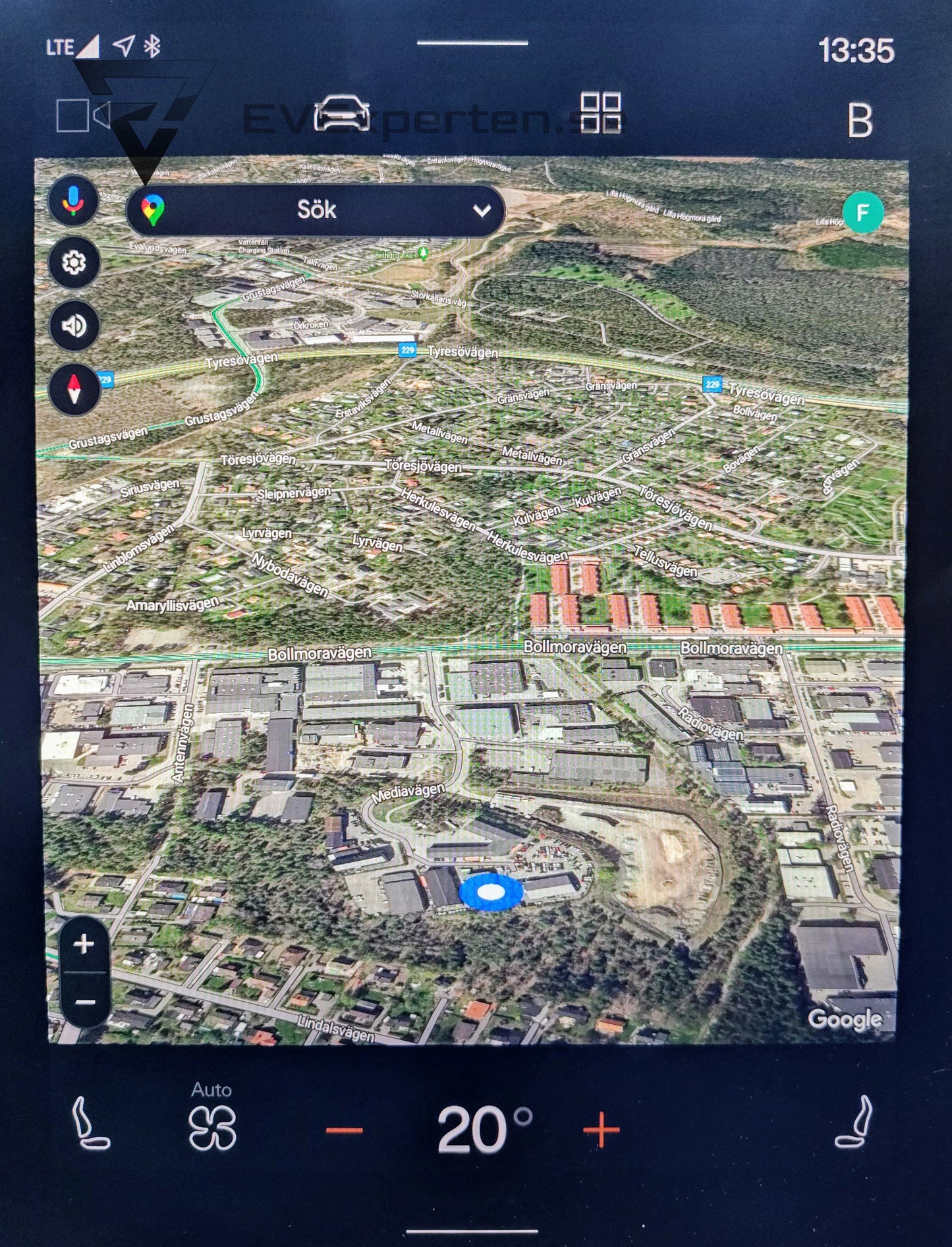Zoom in on the map

coord(84,944)
